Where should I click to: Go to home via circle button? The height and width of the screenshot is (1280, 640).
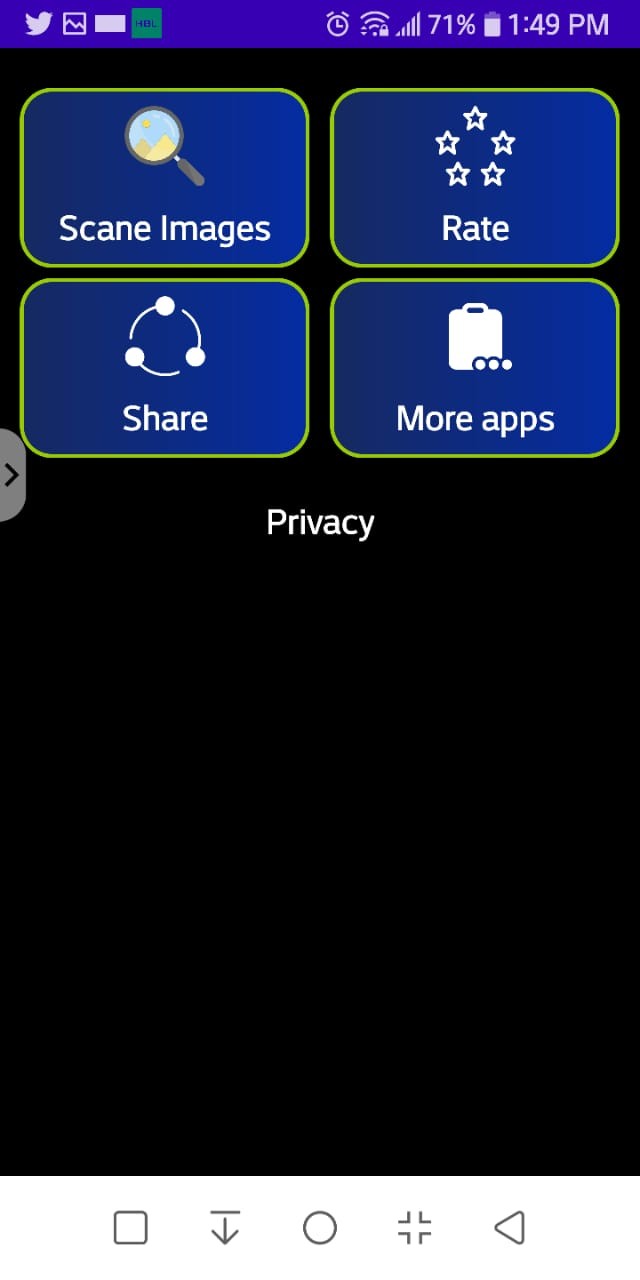[320, 1227]
